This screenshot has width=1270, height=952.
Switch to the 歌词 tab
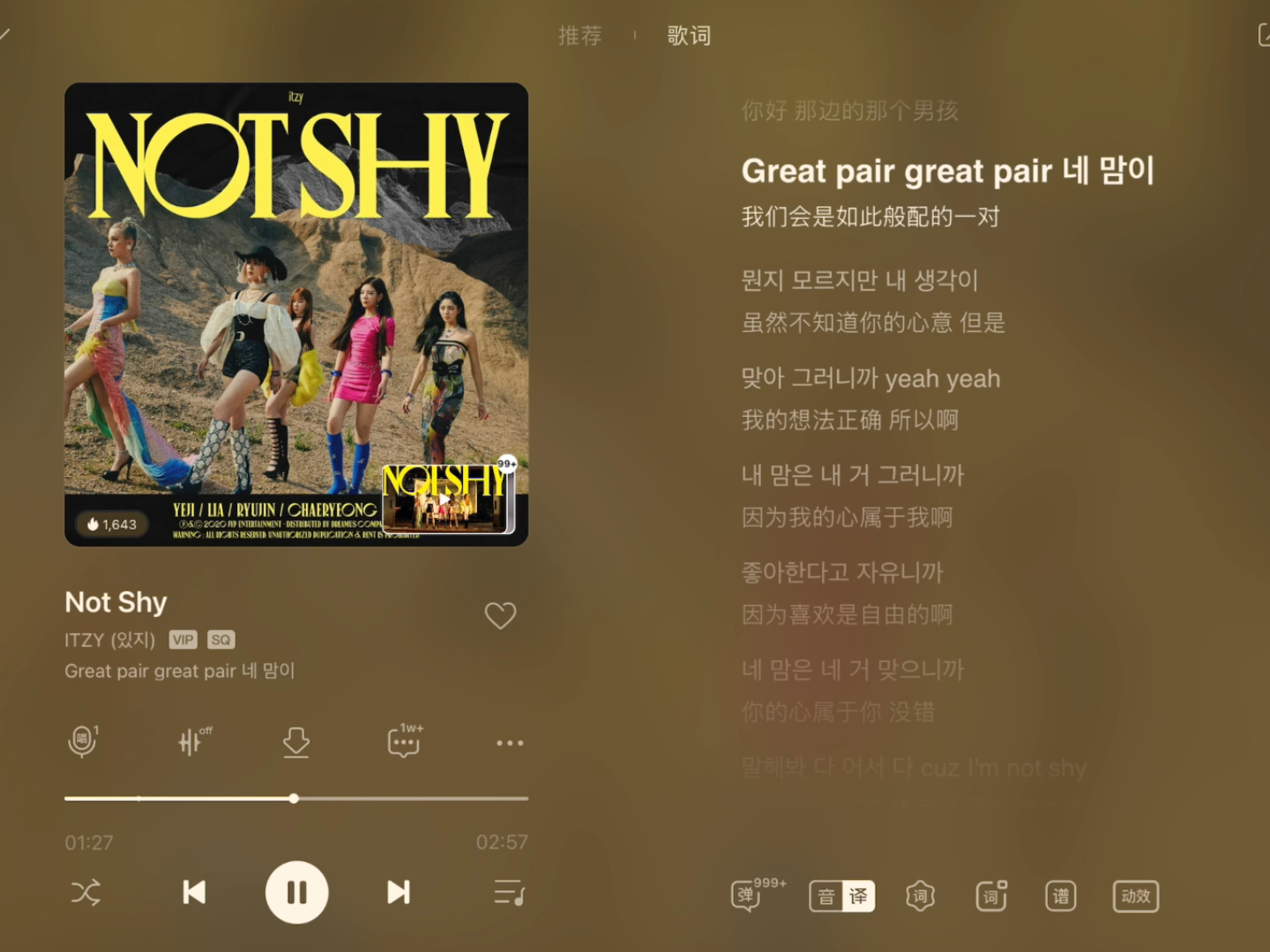coord(689,35)
